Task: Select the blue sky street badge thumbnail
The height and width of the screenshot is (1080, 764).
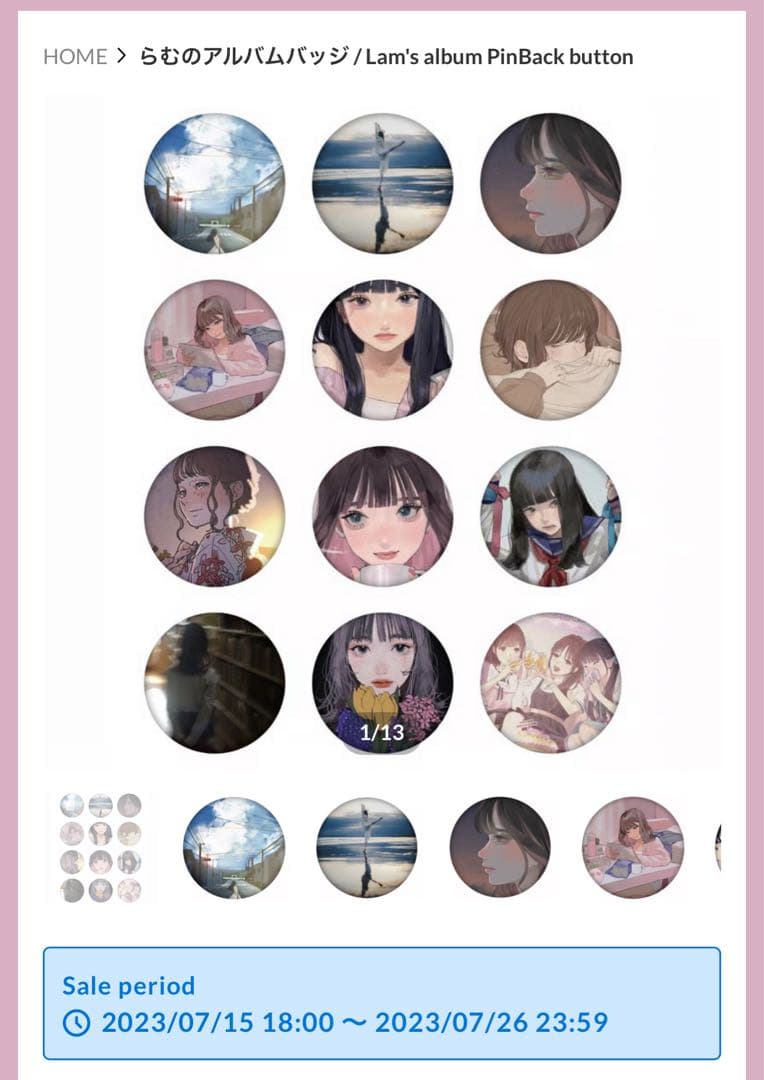Action: point(234,848)
